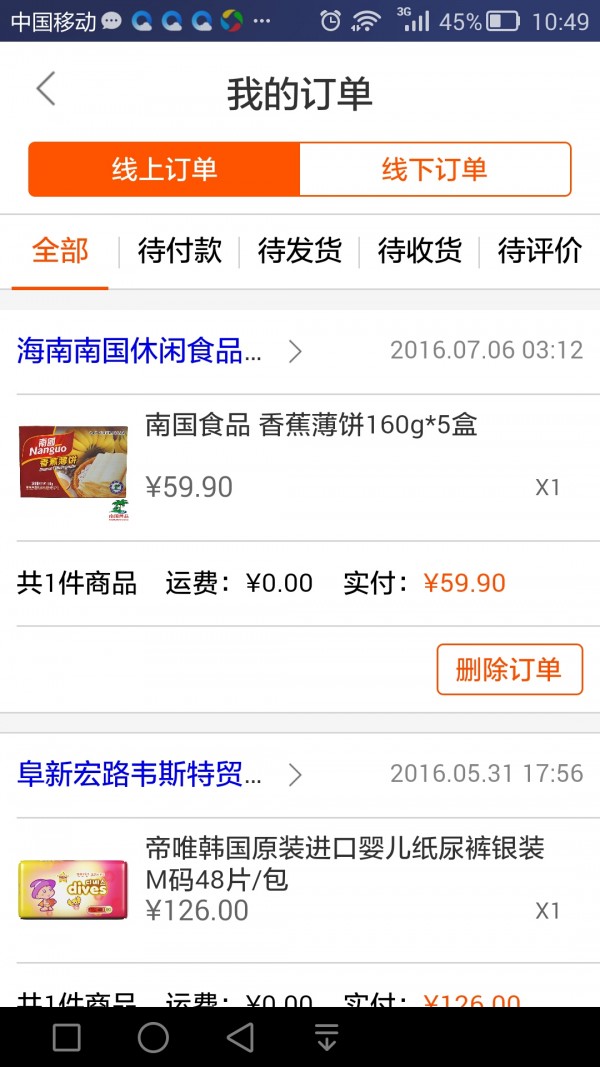600x1067 pixels.
Task: View the 待收货 tab
Action: [x=419, y=251]
